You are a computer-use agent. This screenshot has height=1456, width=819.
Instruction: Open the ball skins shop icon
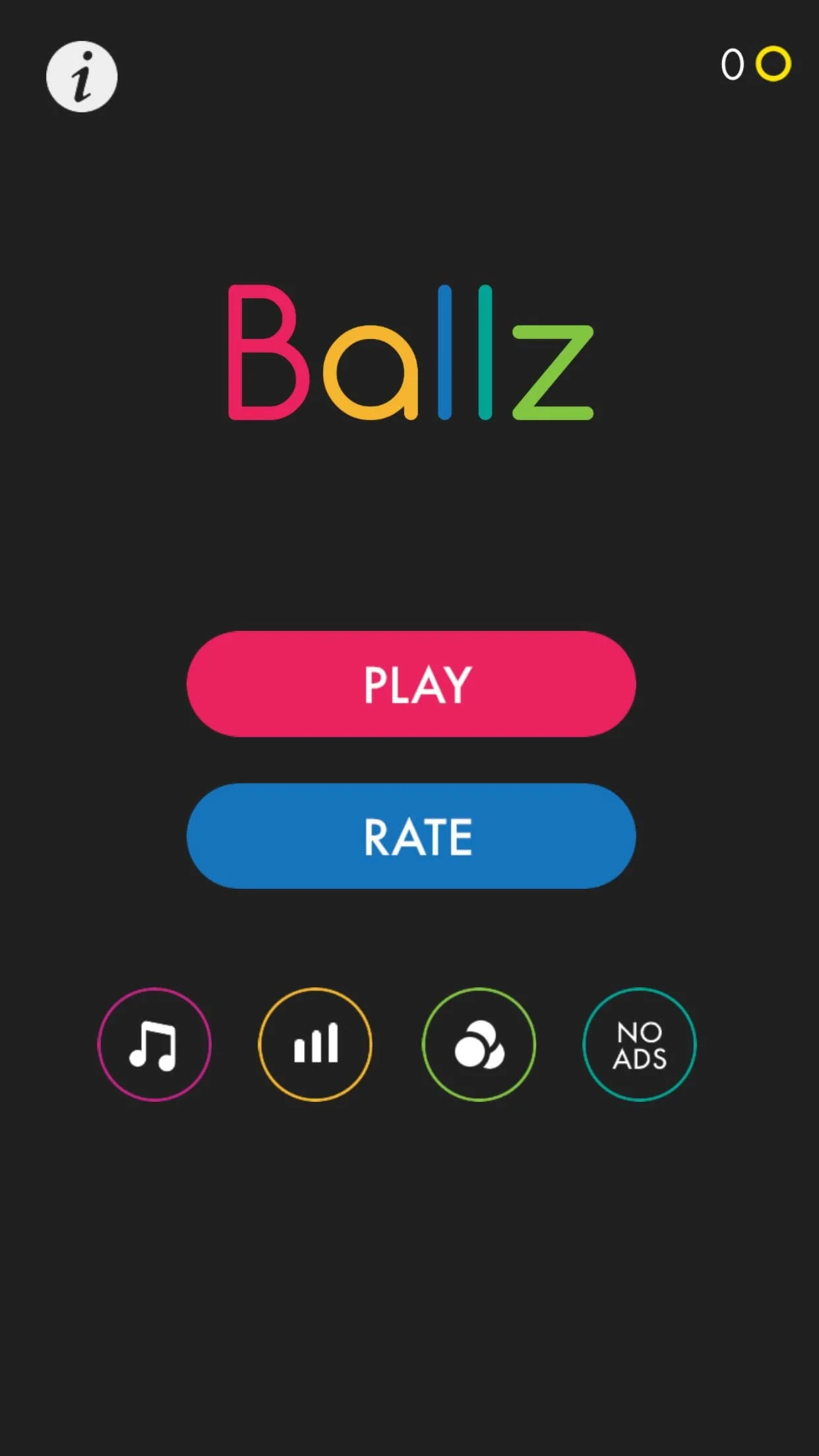(479, 1045)
